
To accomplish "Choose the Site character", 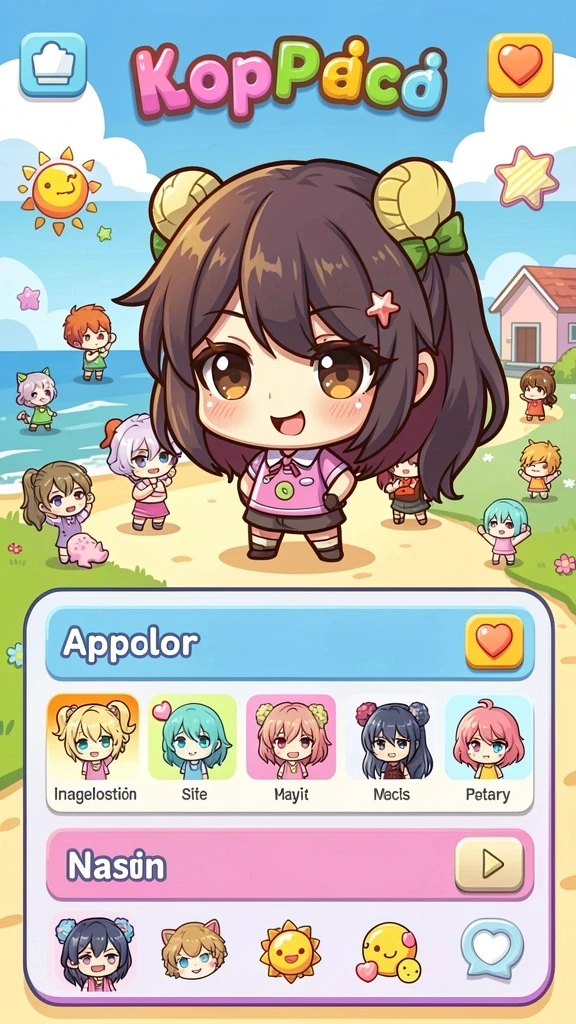I will (194, 750).
